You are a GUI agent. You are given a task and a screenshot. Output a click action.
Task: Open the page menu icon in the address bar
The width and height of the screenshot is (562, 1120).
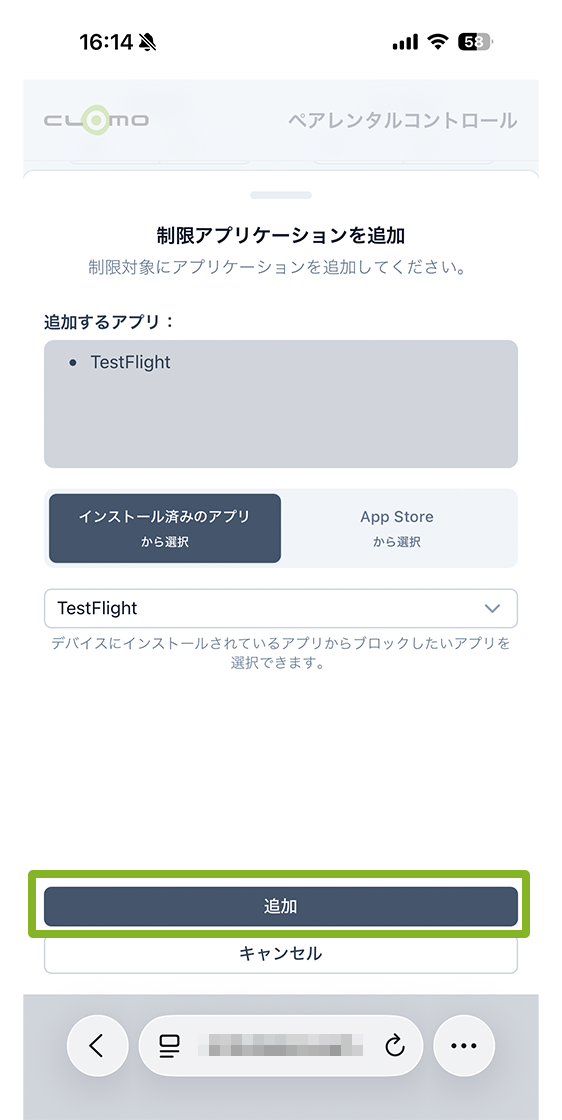click(x=169, y=1046)
